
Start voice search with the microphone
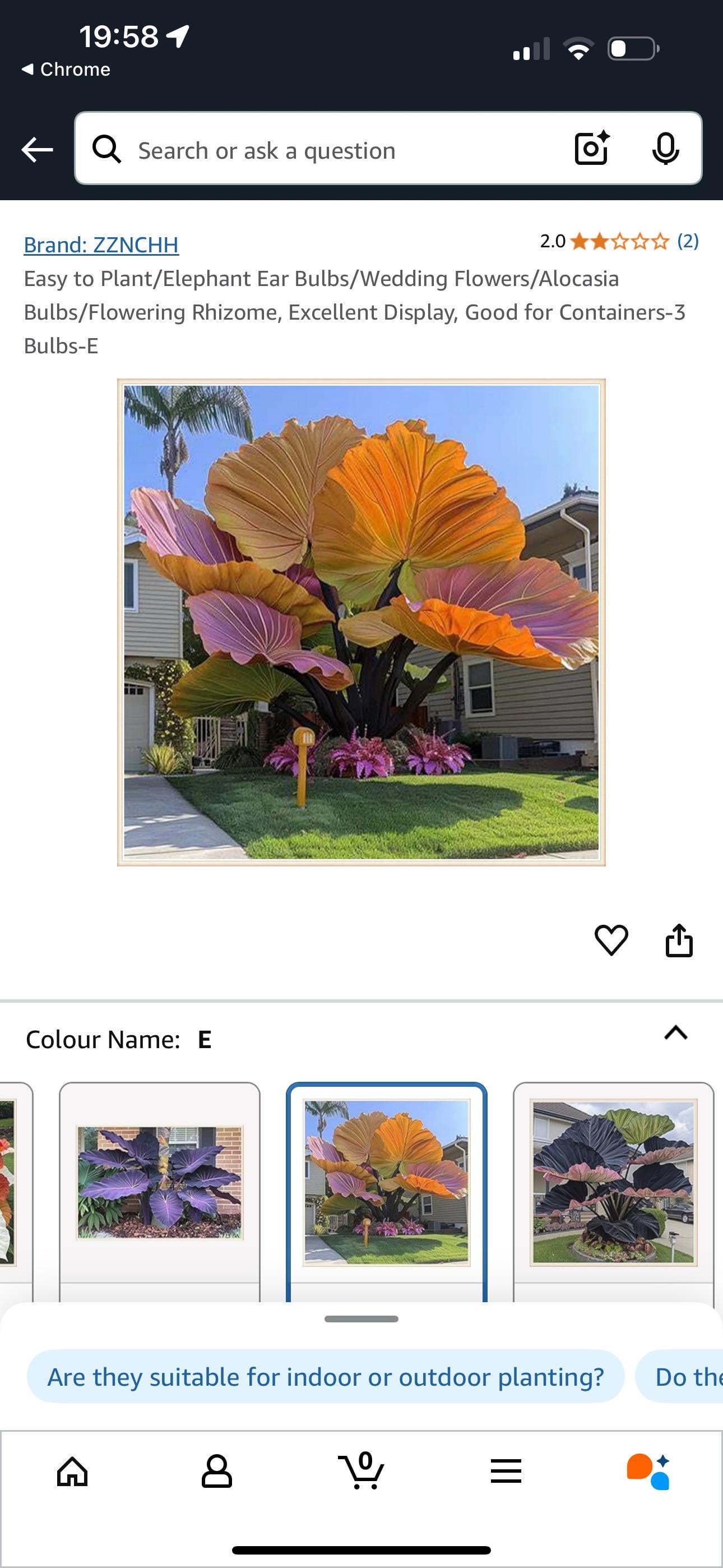(x=665, y=149)
